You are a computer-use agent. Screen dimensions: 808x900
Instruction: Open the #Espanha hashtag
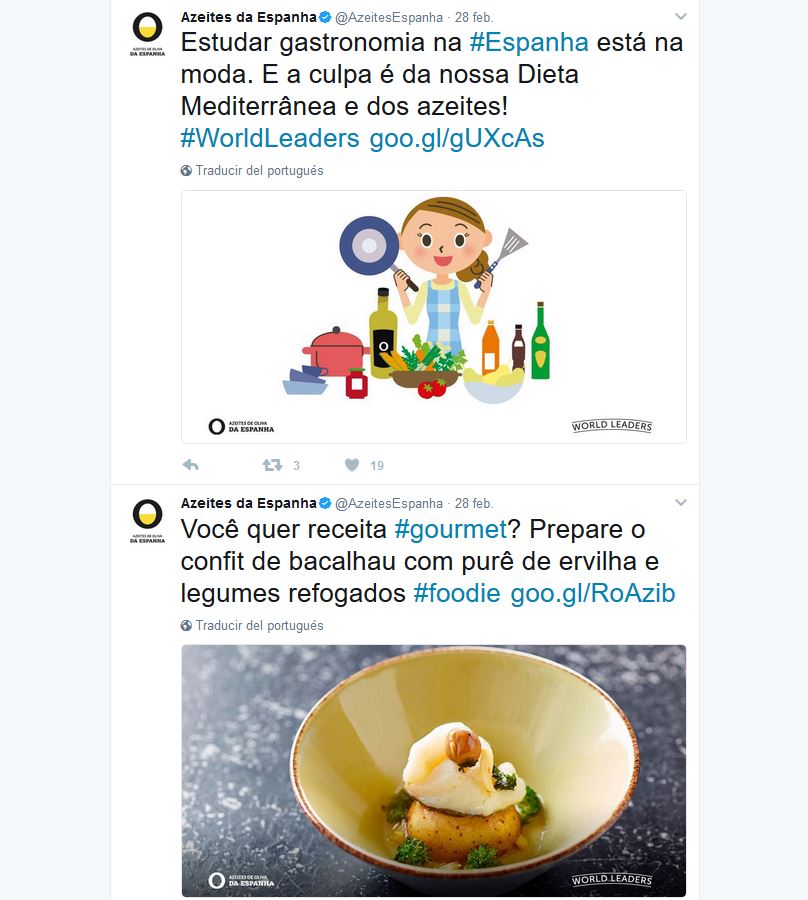click(x=528, y=45)
